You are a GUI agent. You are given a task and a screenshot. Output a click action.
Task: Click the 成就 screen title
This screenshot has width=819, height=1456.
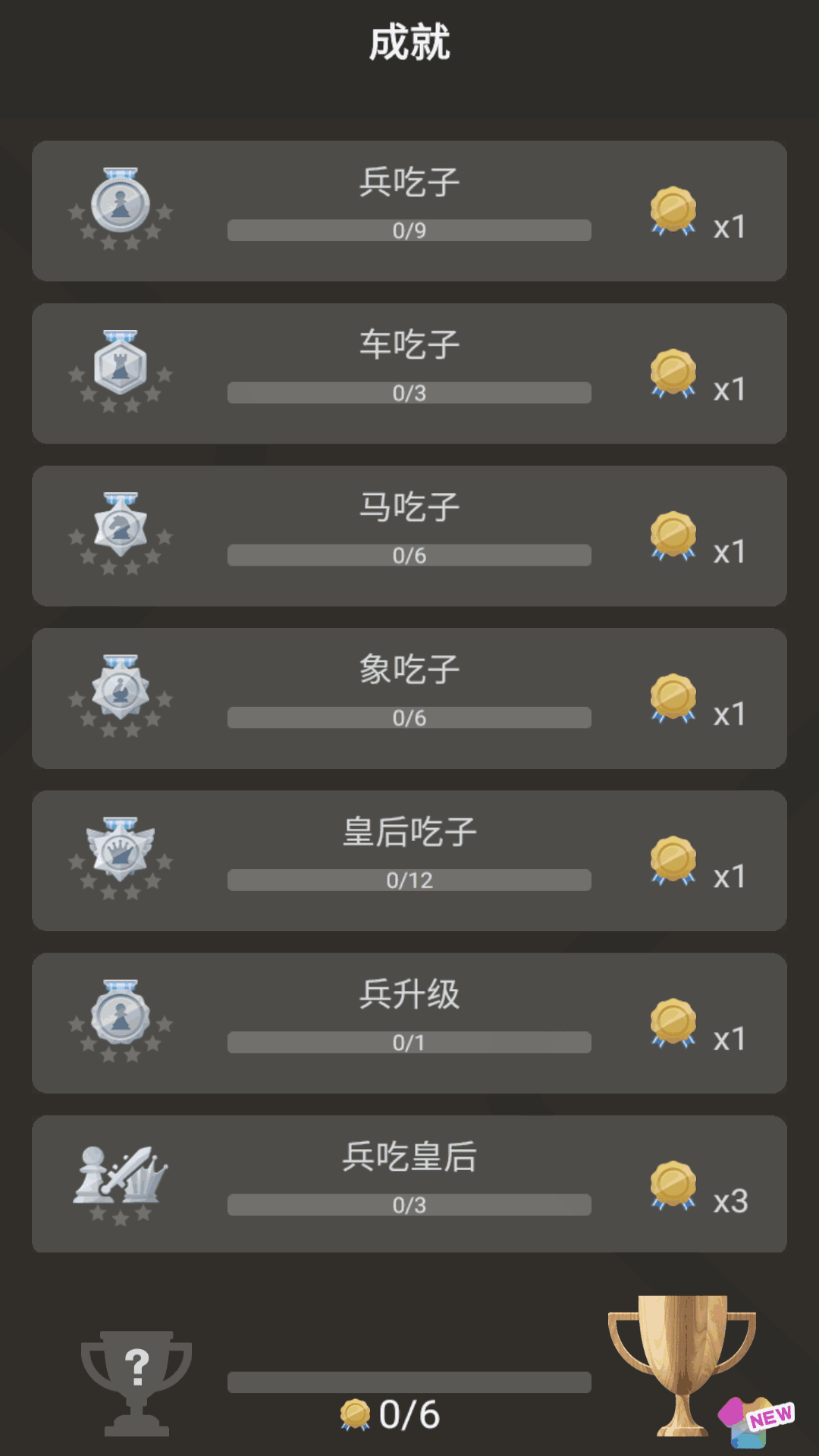point(409,42)
